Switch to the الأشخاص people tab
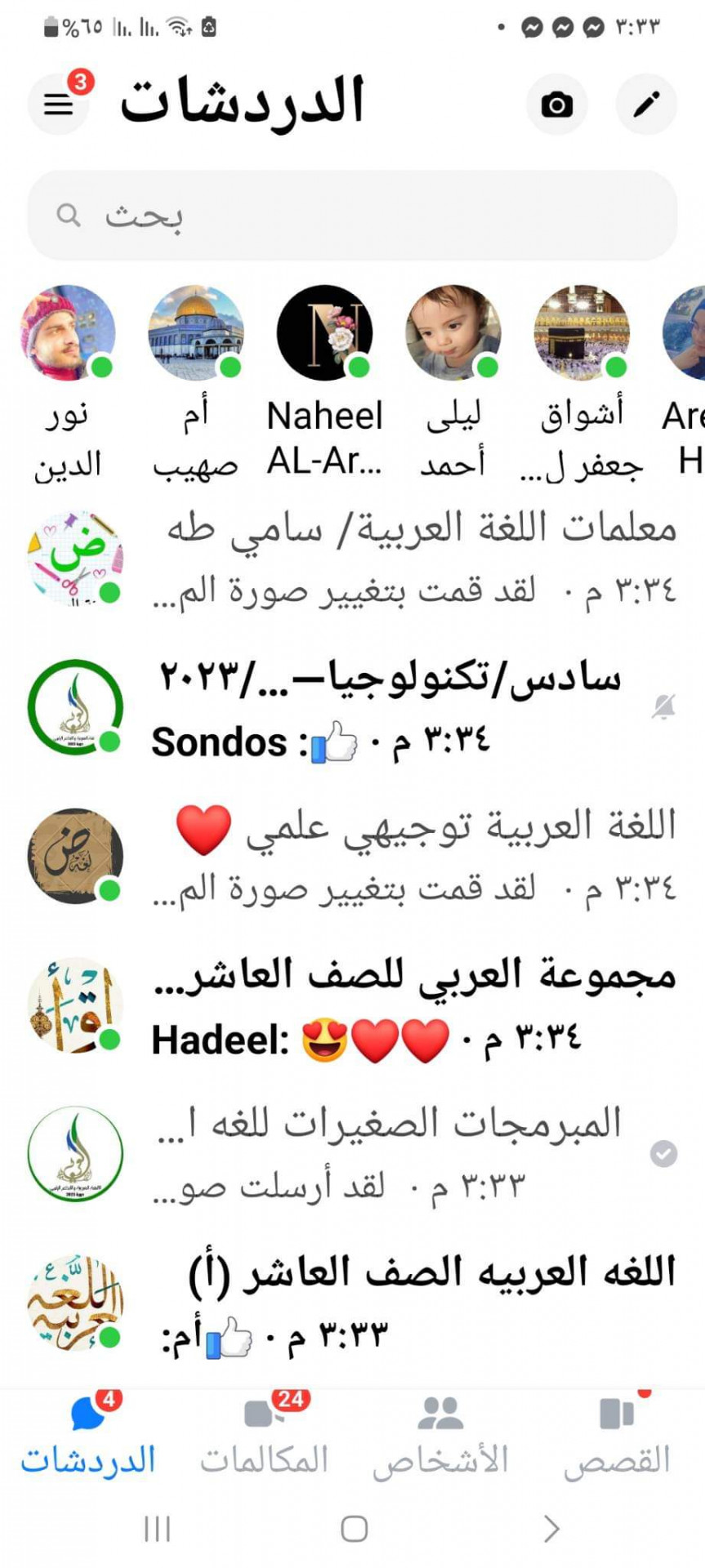This screenshot has width=705, height=1568. click(x=440, y=1437)
